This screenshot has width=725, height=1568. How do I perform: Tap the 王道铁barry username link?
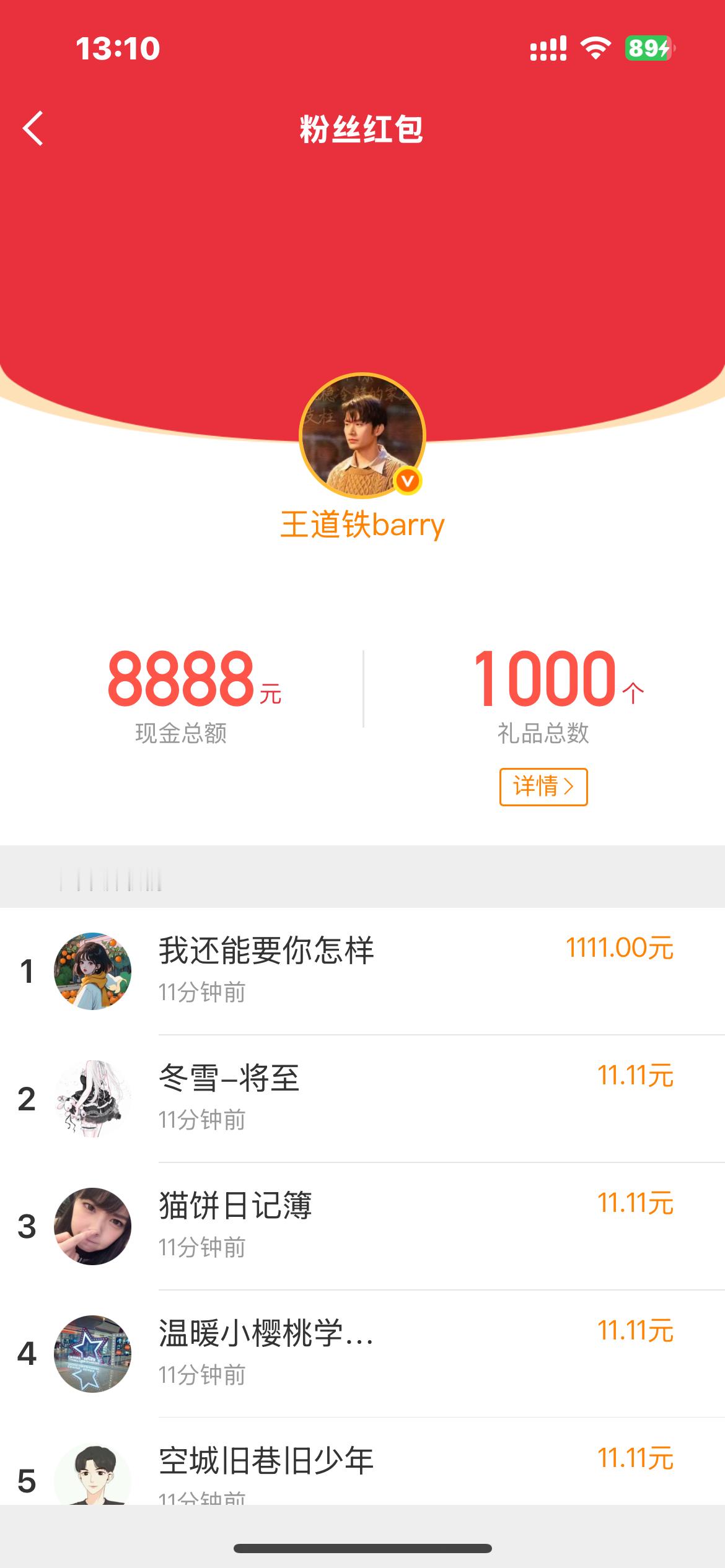[x=362, y=525]
